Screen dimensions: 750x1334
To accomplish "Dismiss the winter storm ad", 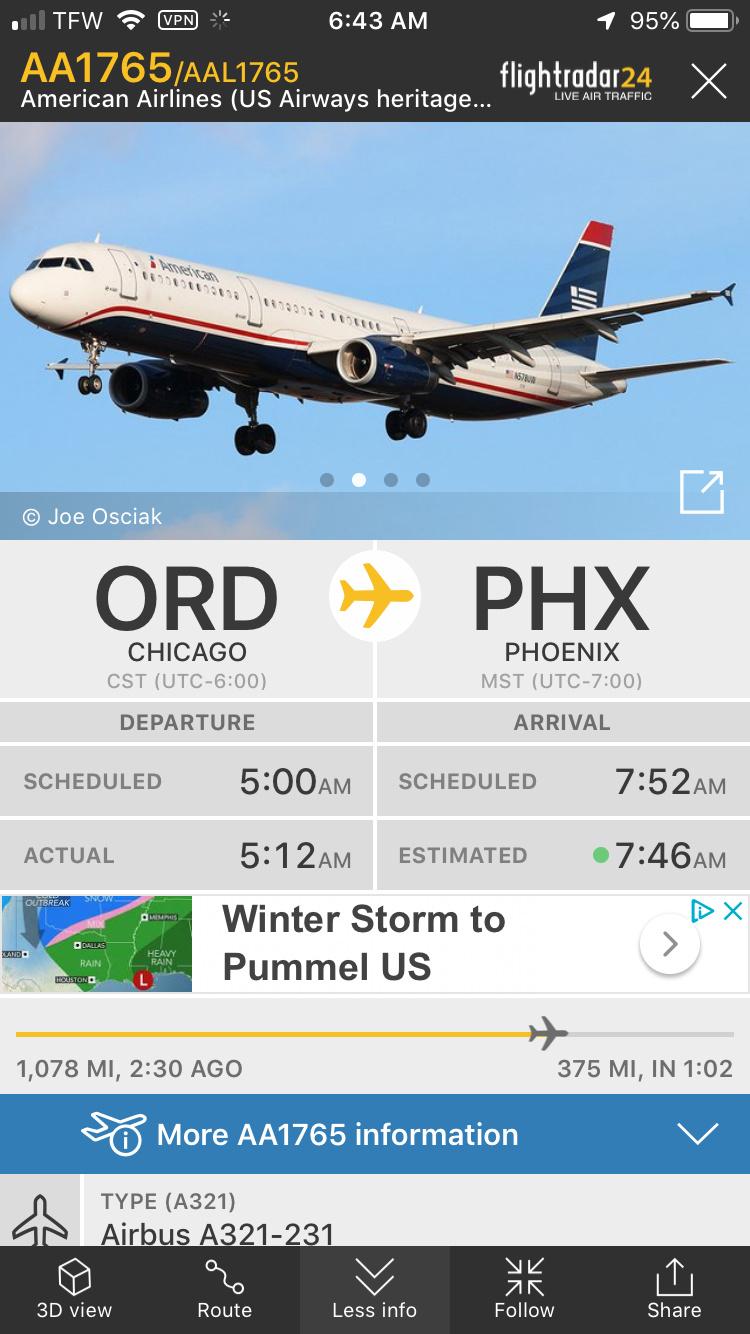I will 733,911.
